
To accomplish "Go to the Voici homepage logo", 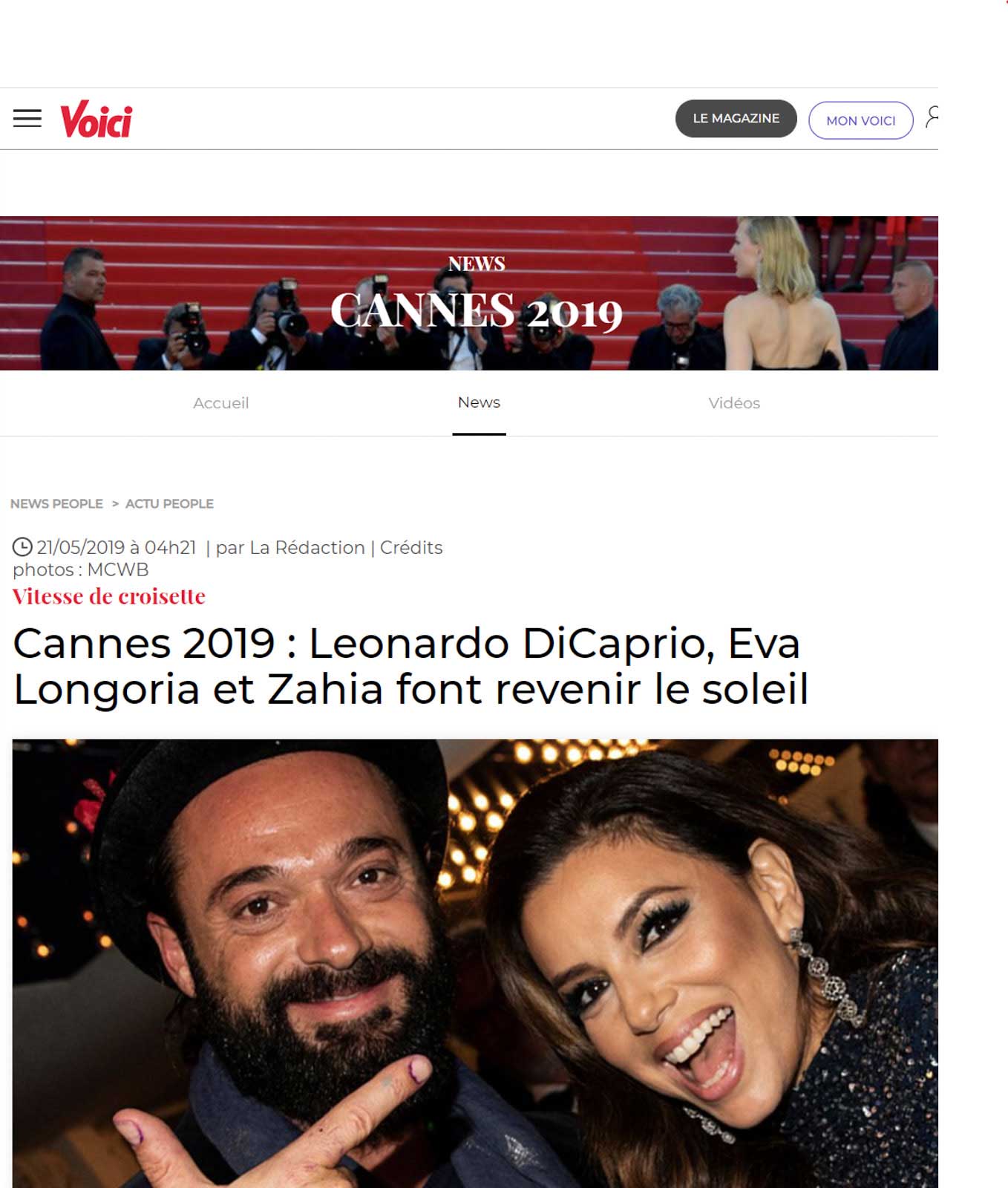I will pos(96,120).
